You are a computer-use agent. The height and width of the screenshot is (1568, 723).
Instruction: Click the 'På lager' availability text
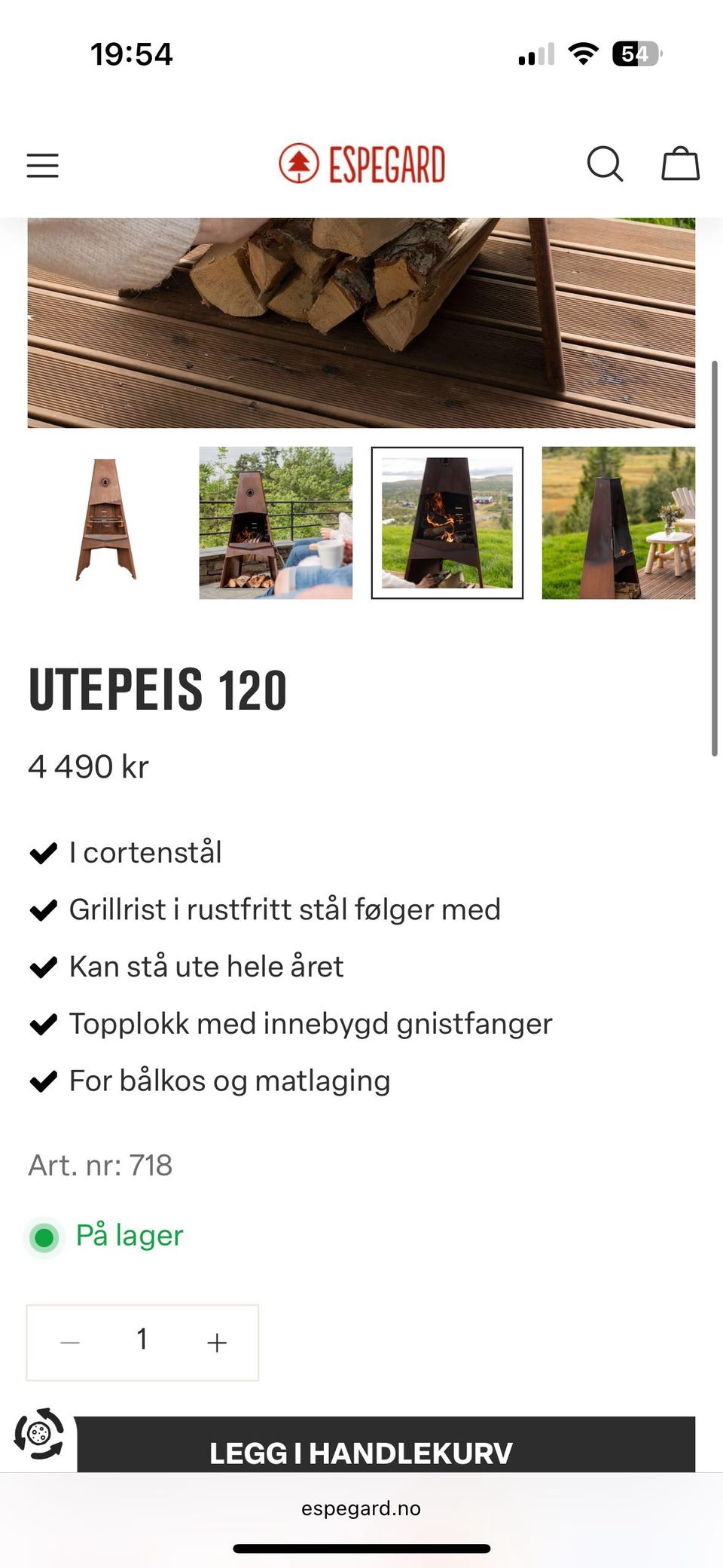click(129, 1235)
